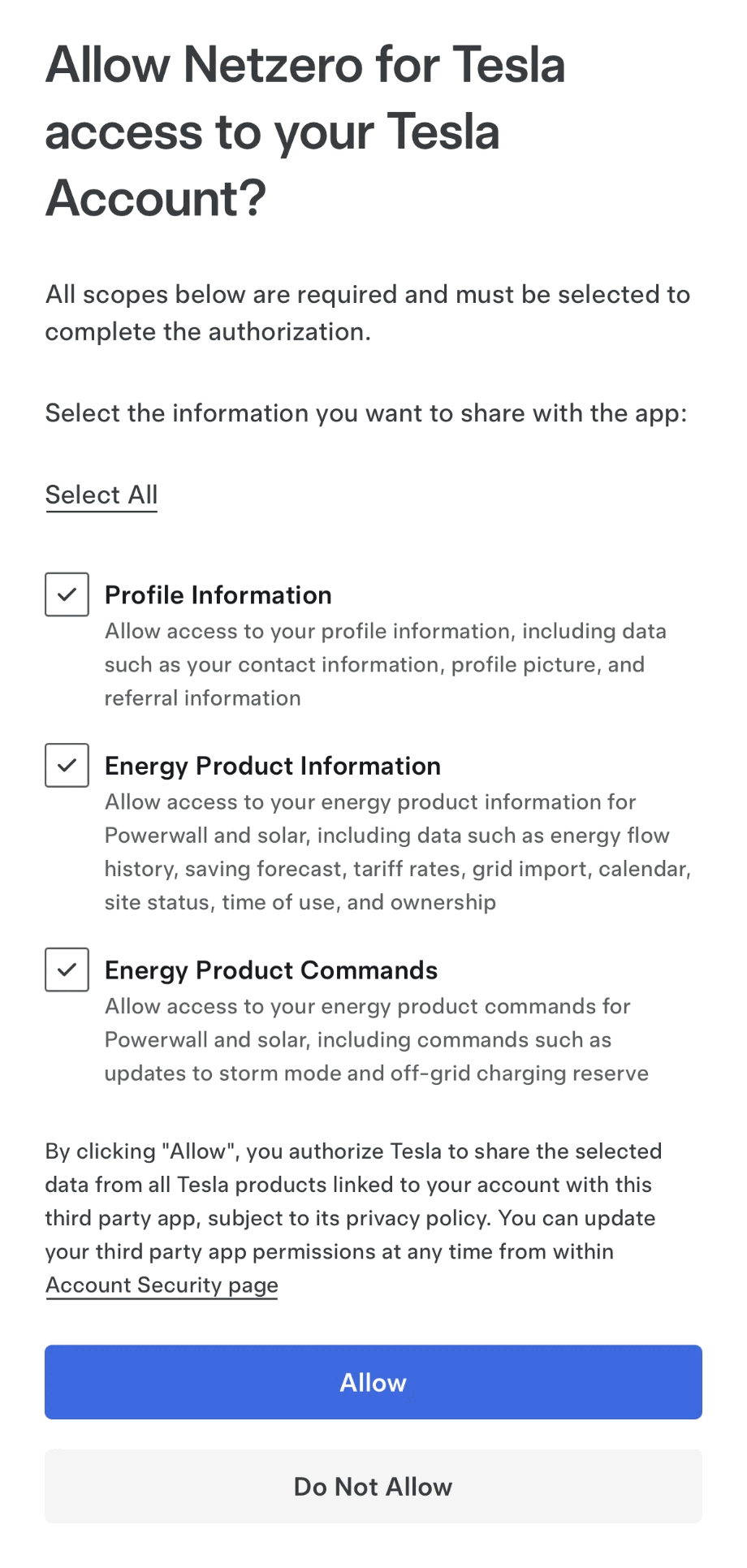This screenshot has height=1568, width=747.
Task: Decline access with Do Not Allow
Action: [x=373, y=1486]
